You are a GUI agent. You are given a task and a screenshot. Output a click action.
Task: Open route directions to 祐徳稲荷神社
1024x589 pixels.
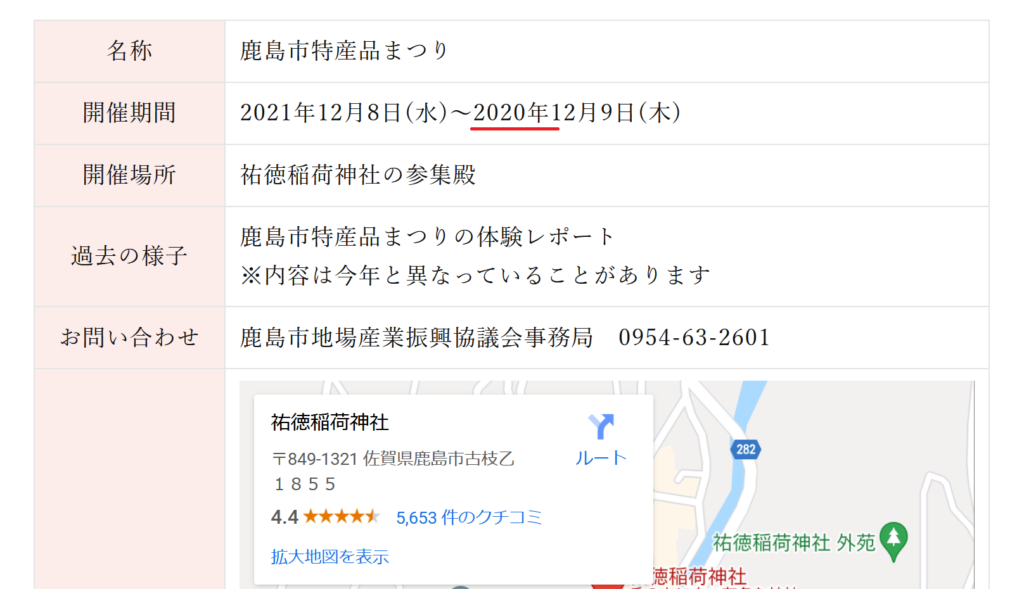click(601, 440)
